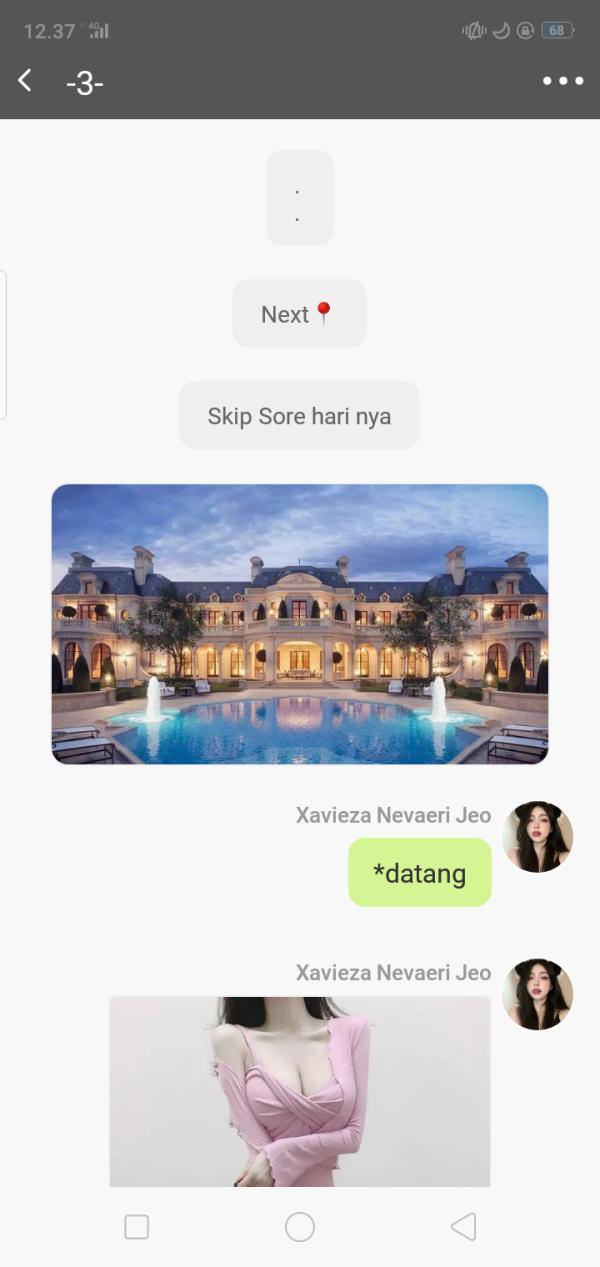
Task: Open the mansion photo in the chat
Action: click(x=300, y=624)
